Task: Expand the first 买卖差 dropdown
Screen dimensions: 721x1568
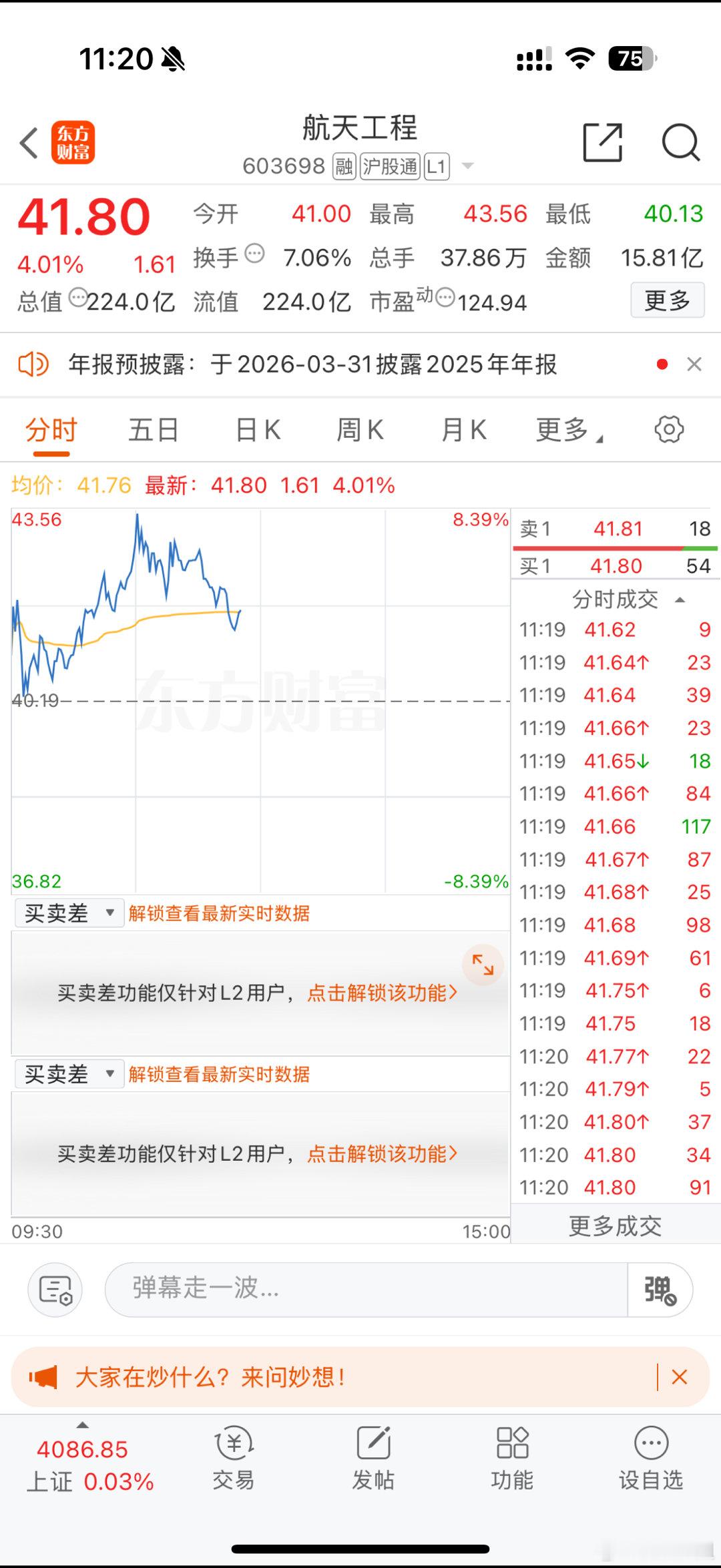Action: click(67, 912)
